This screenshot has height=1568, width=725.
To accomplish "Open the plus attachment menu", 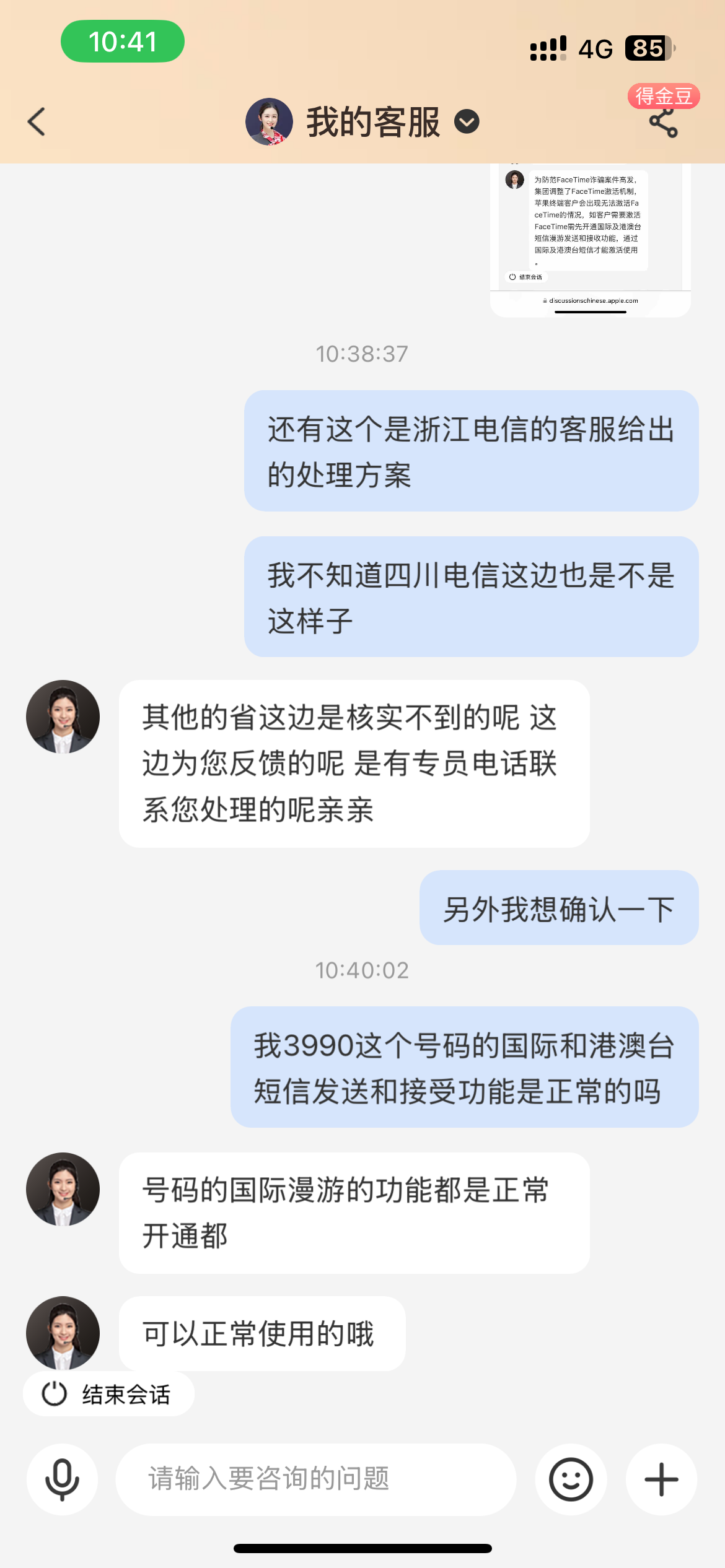I will click(661, 1479).
